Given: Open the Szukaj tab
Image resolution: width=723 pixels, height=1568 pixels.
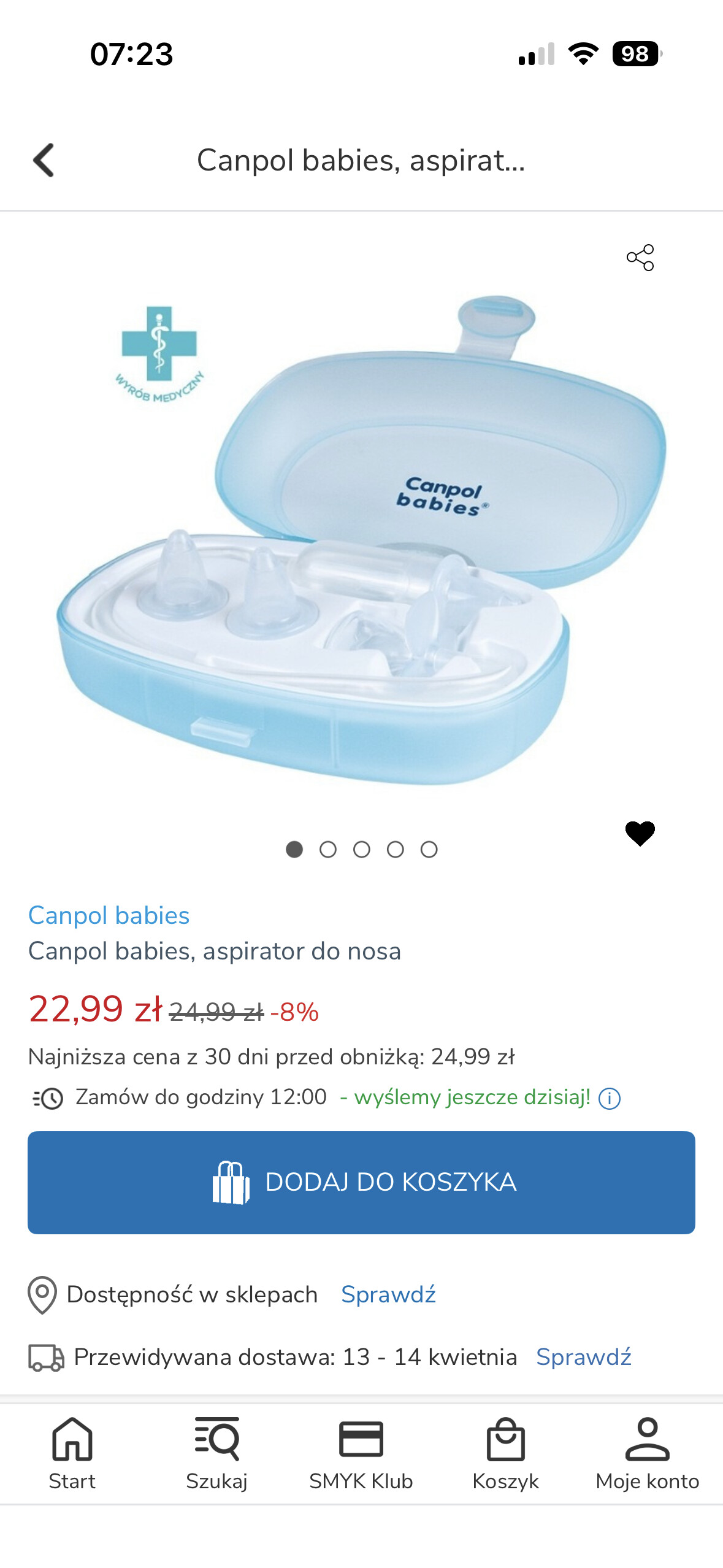Looking at the screenshot, I should 216,1453.
